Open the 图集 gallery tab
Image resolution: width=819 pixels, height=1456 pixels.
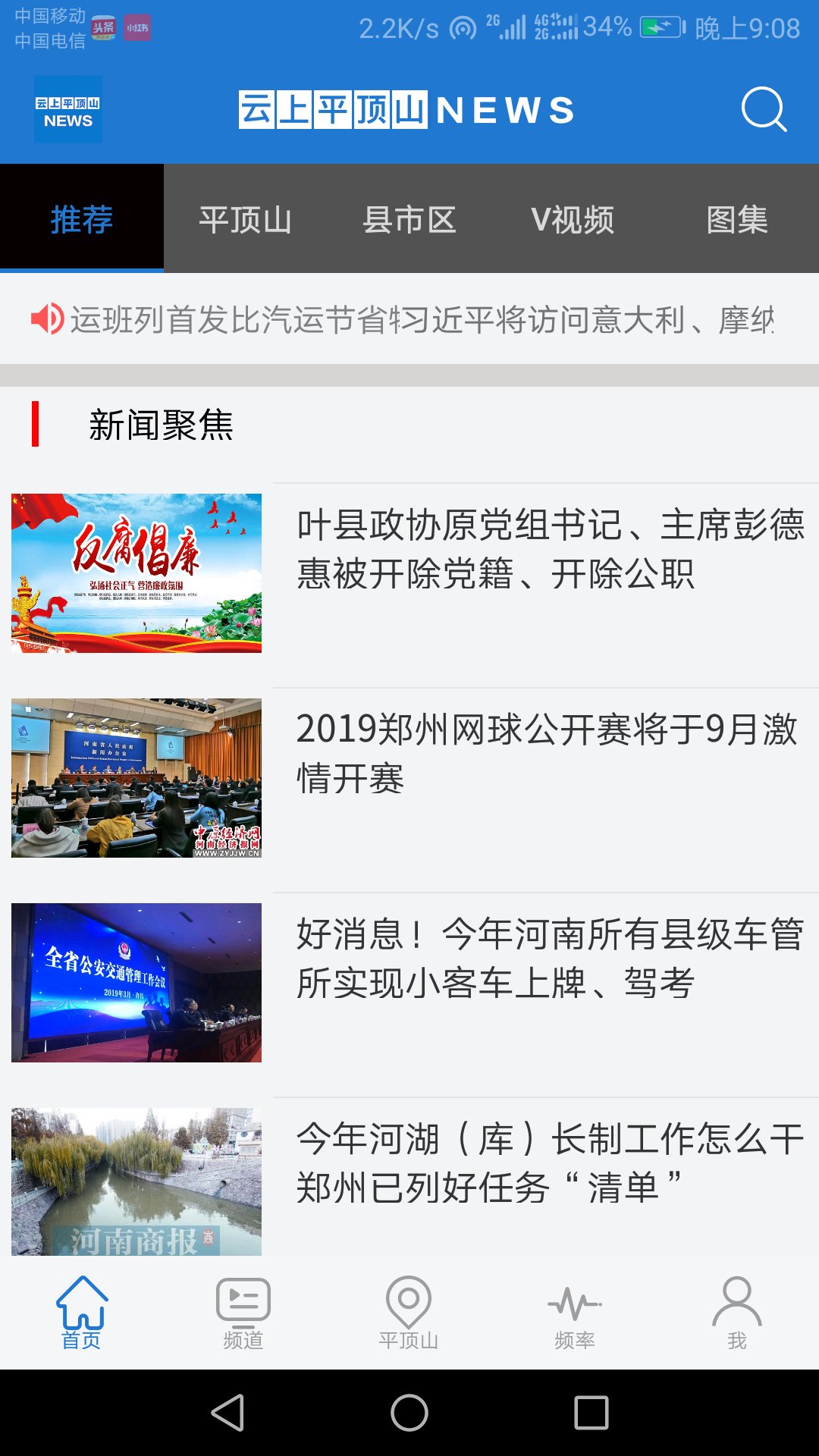coord(736,219)
